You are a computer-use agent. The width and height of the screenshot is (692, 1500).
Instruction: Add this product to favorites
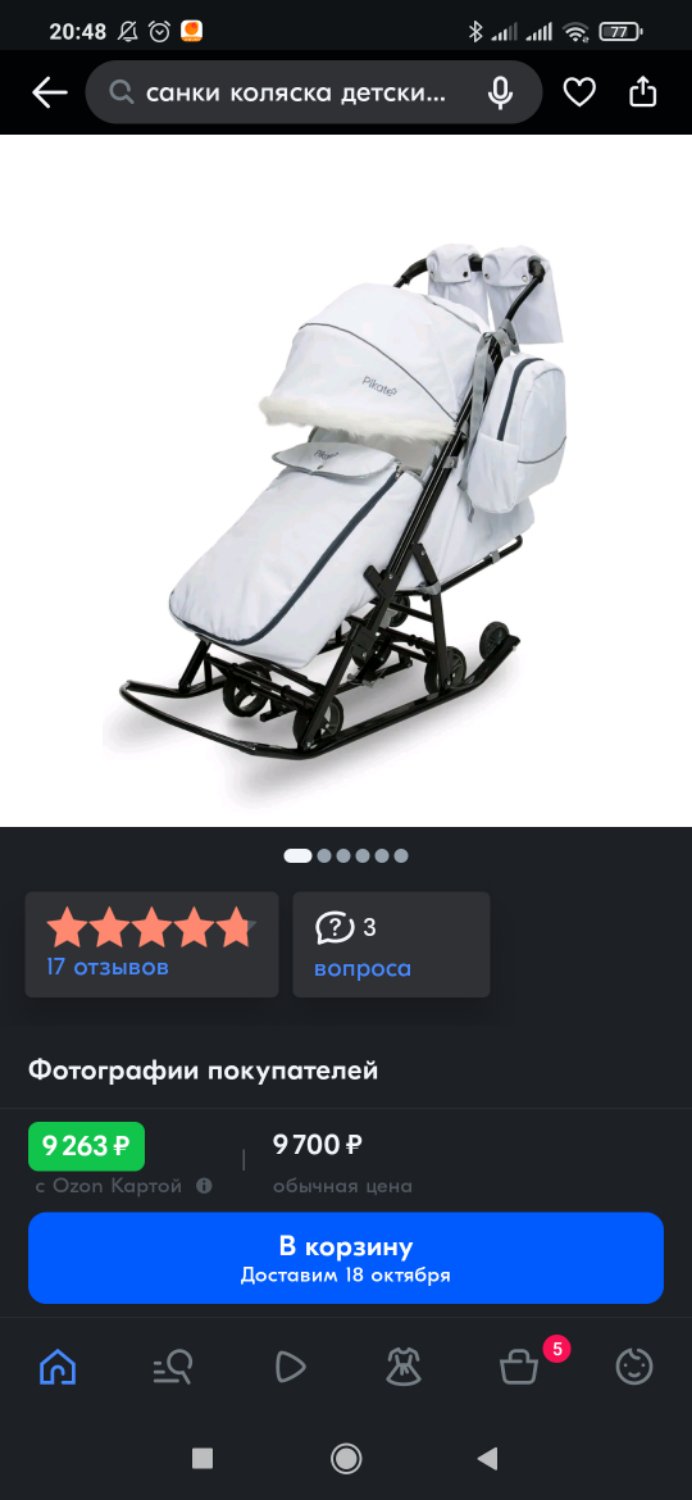579,93
